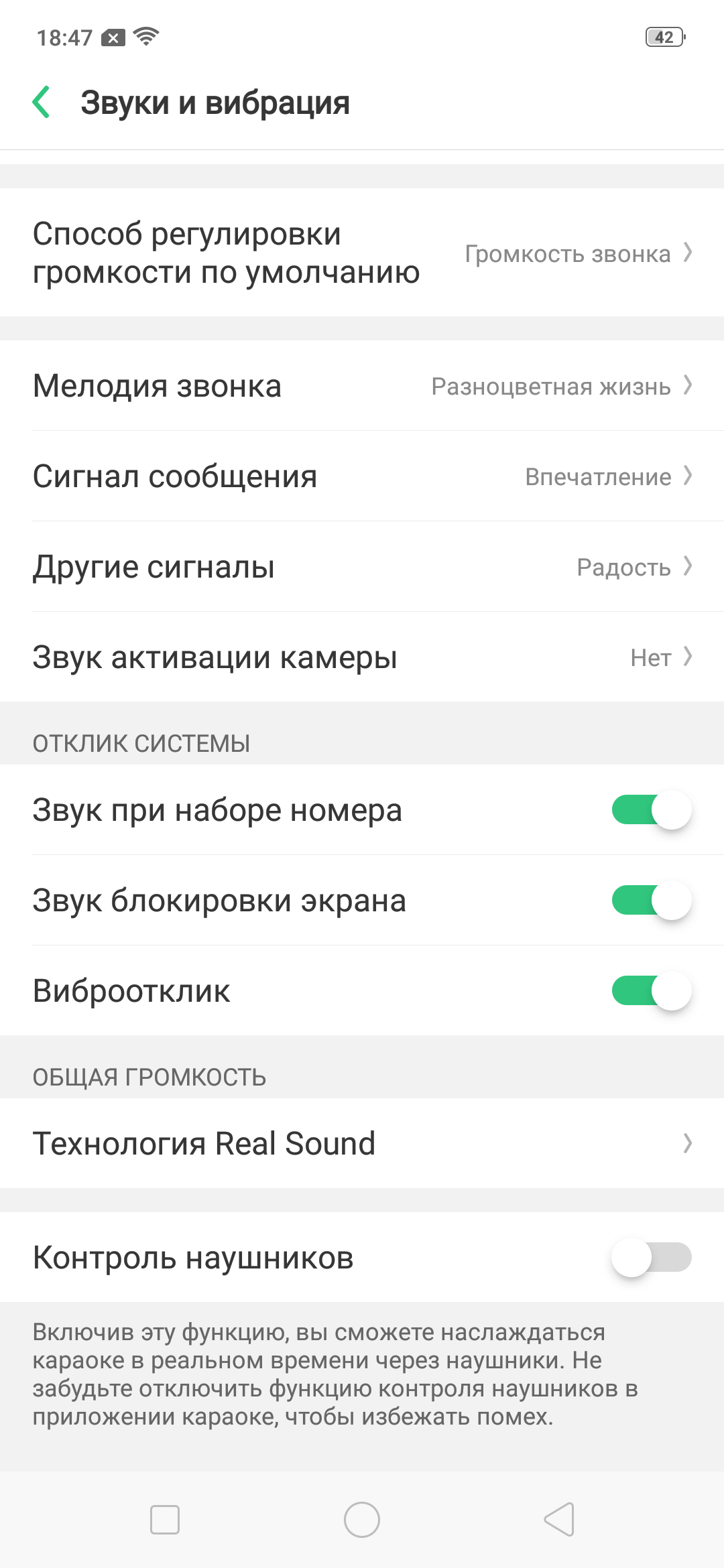Enable Контроль наушников

click(650, 1257)
